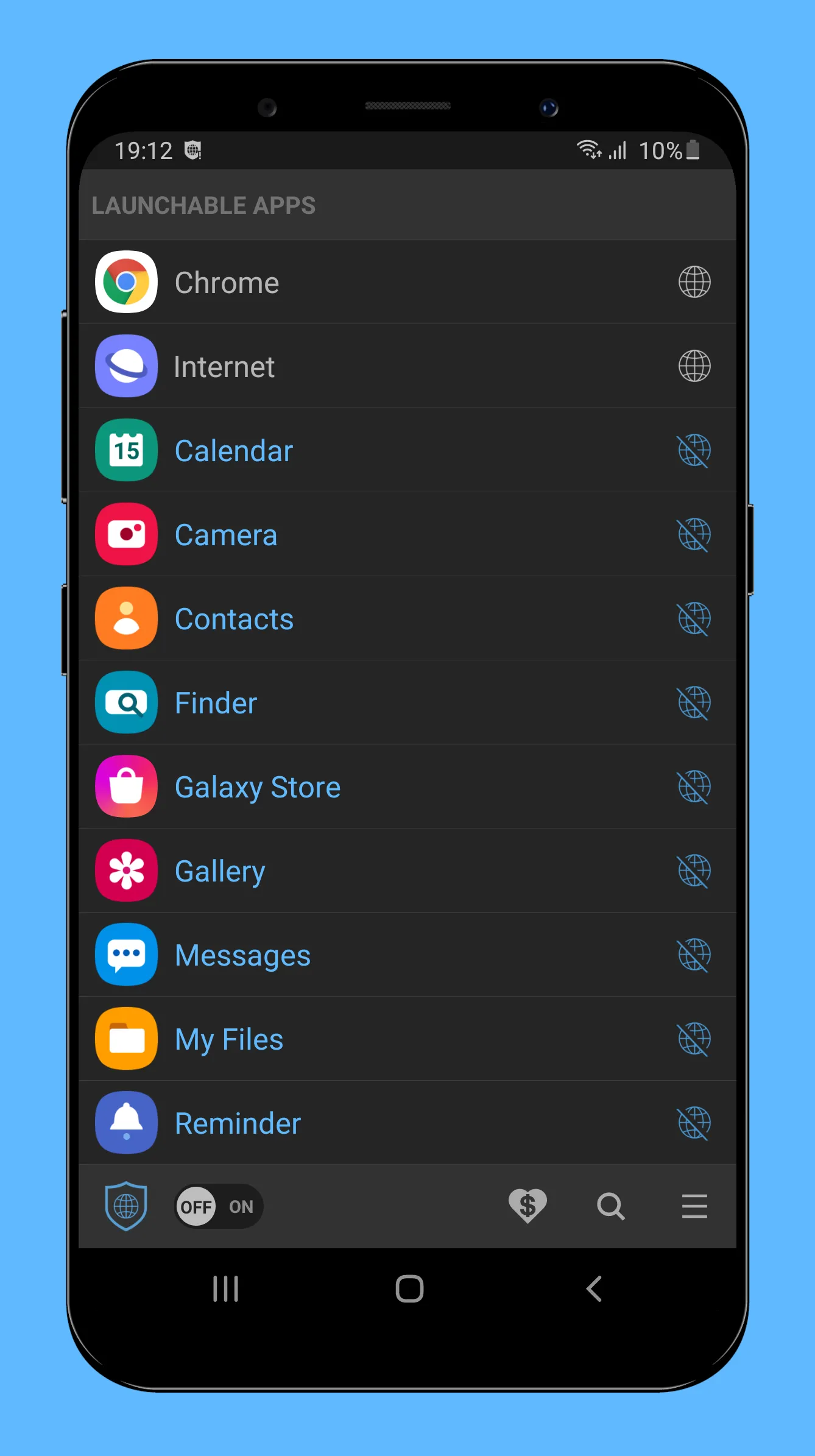Open the hamburger overflow menu
Screen dimensions: 815x1456
[x=694, y=1207]
